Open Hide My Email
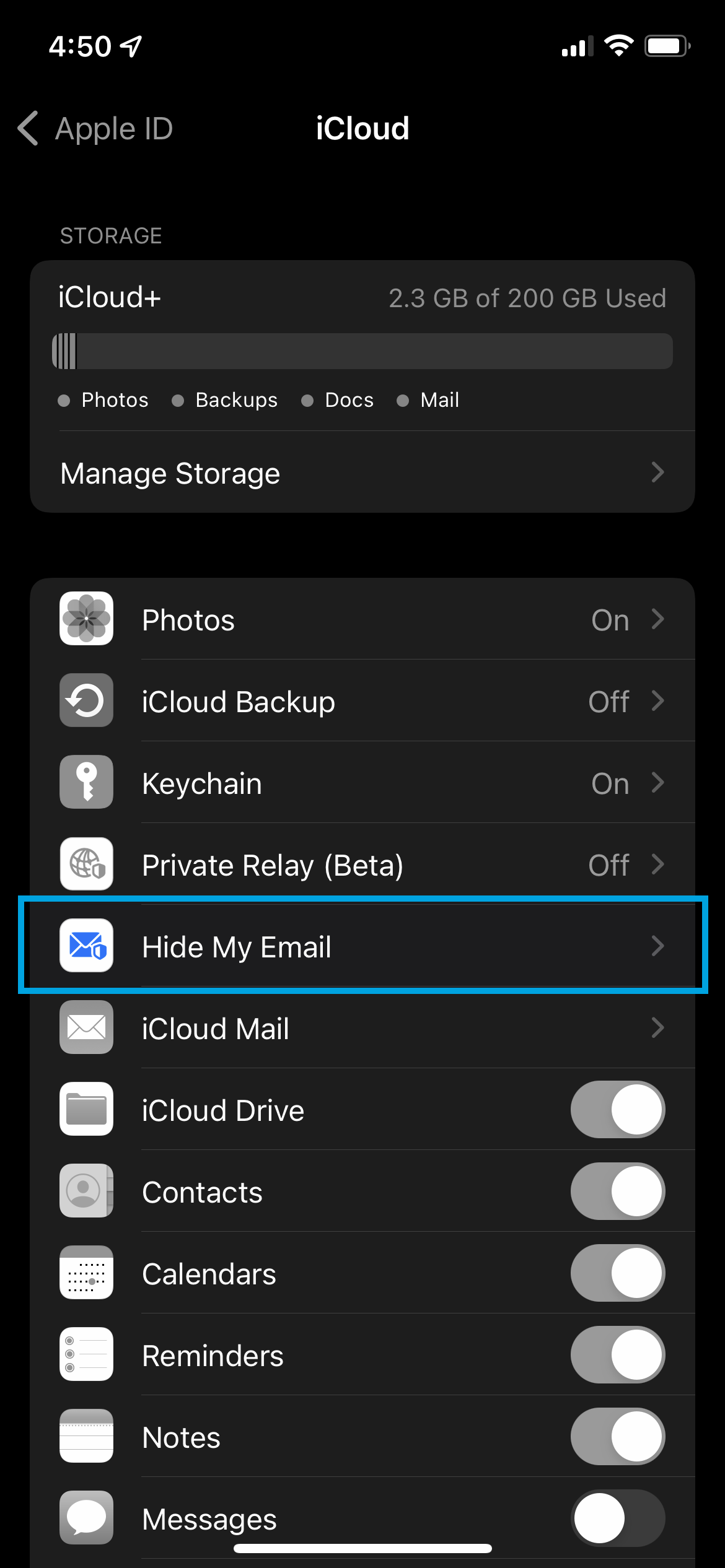The image size is (725, 1568). (x=362, y=947)
